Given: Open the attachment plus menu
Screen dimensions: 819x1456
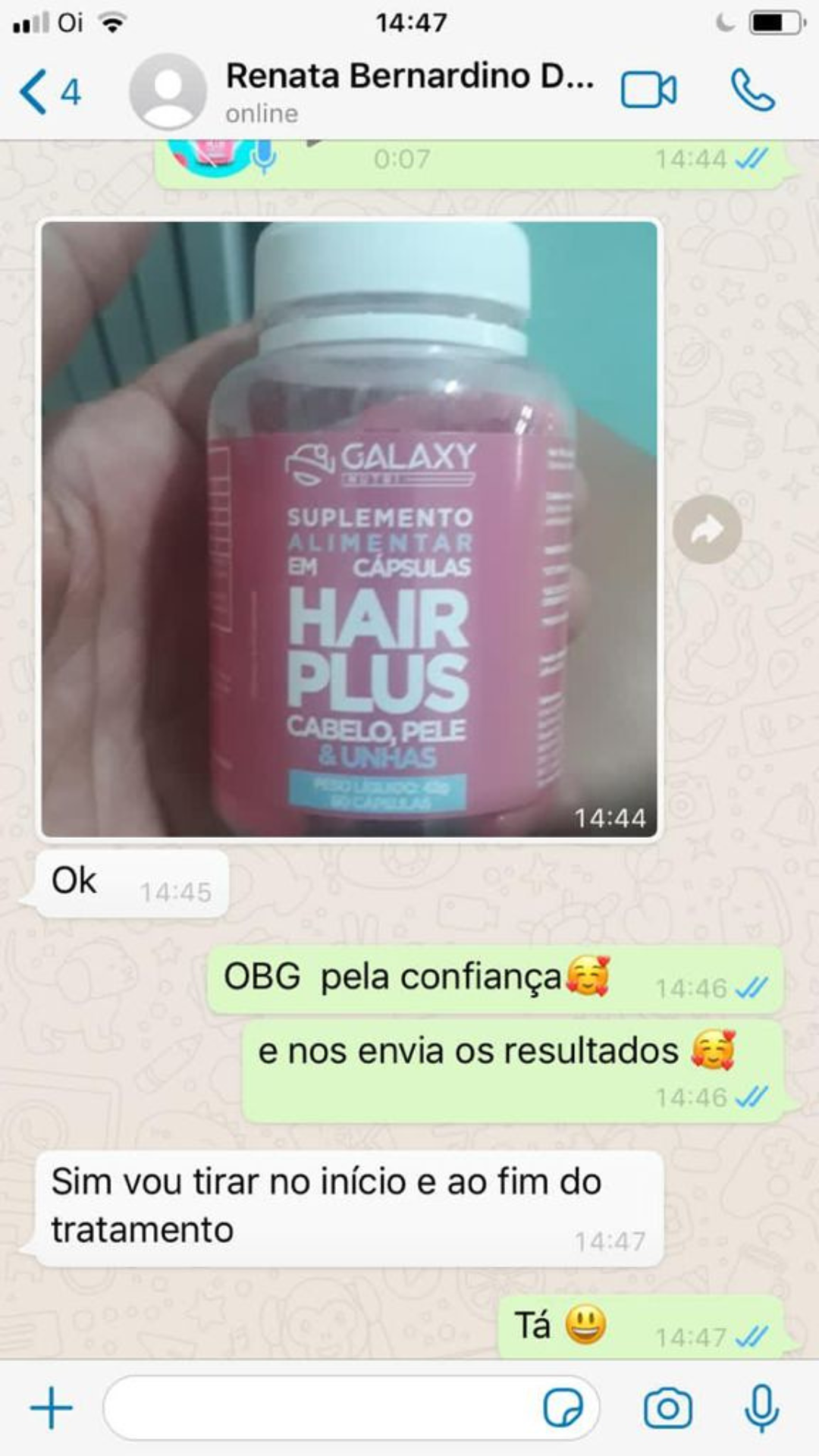Looking at the screenshot, I should (52, 1408).
